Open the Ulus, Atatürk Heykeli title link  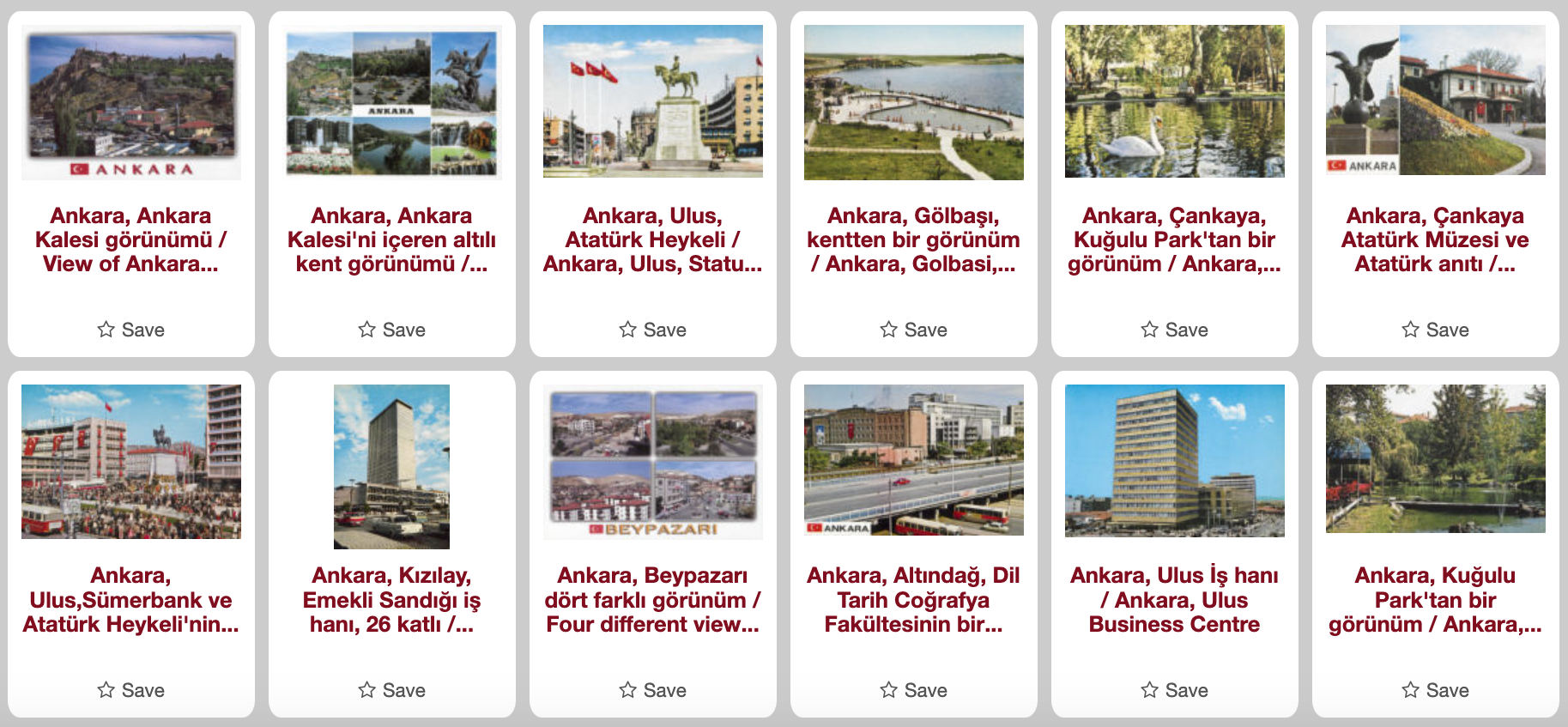tap(652, 239)
